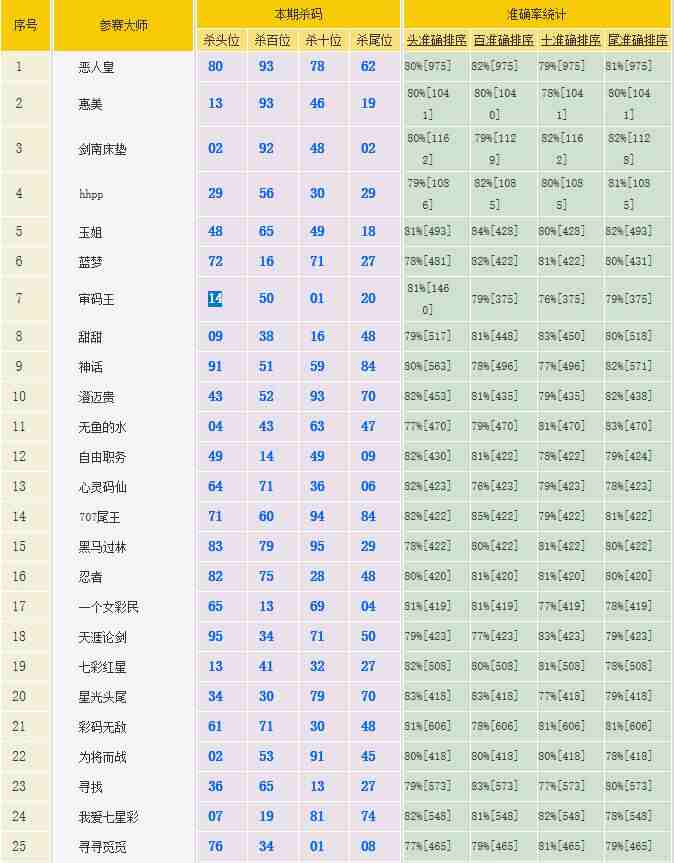This screenshot has height=863, width=674.
Task: Sort by 头准确排序 column link
Action: pos(436,41)
